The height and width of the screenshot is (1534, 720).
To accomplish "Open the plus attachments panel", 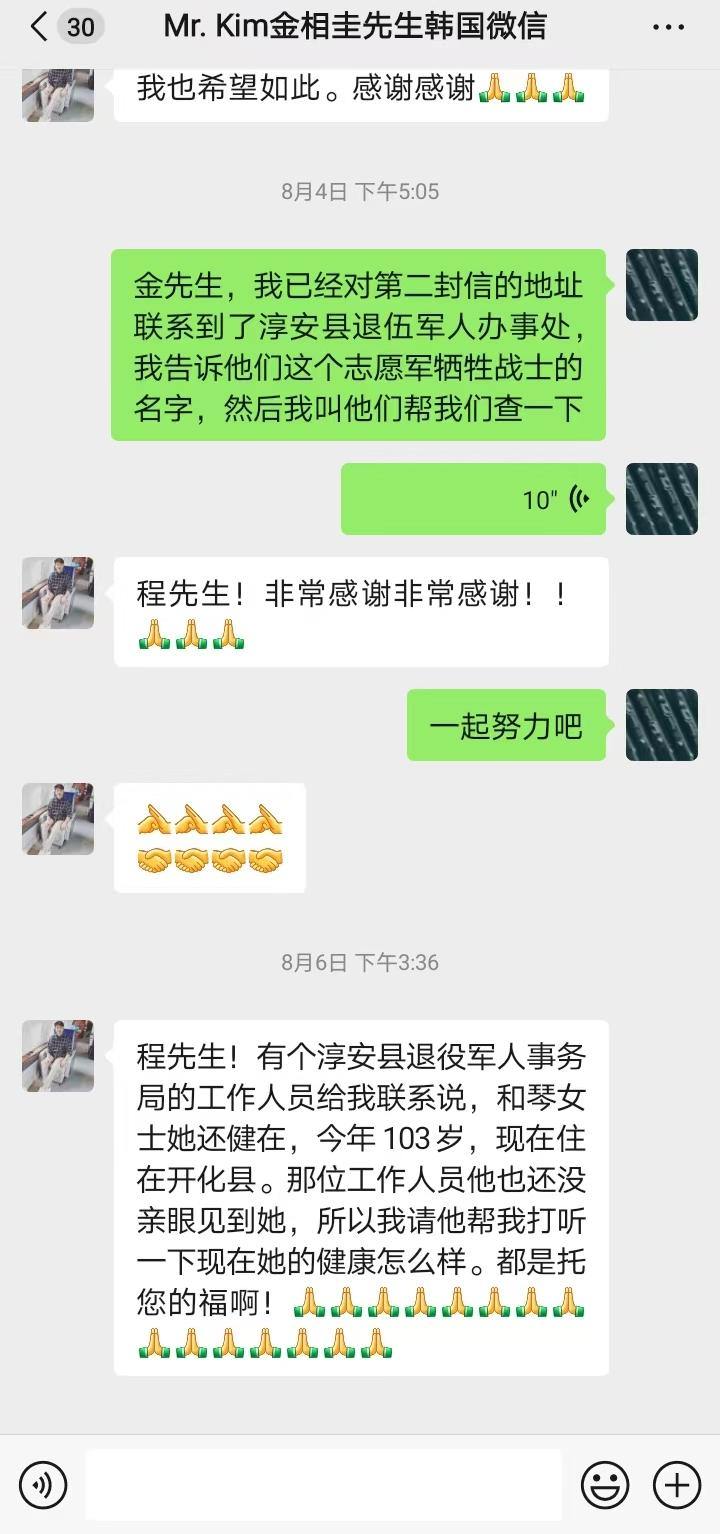I will (677, 1485).
